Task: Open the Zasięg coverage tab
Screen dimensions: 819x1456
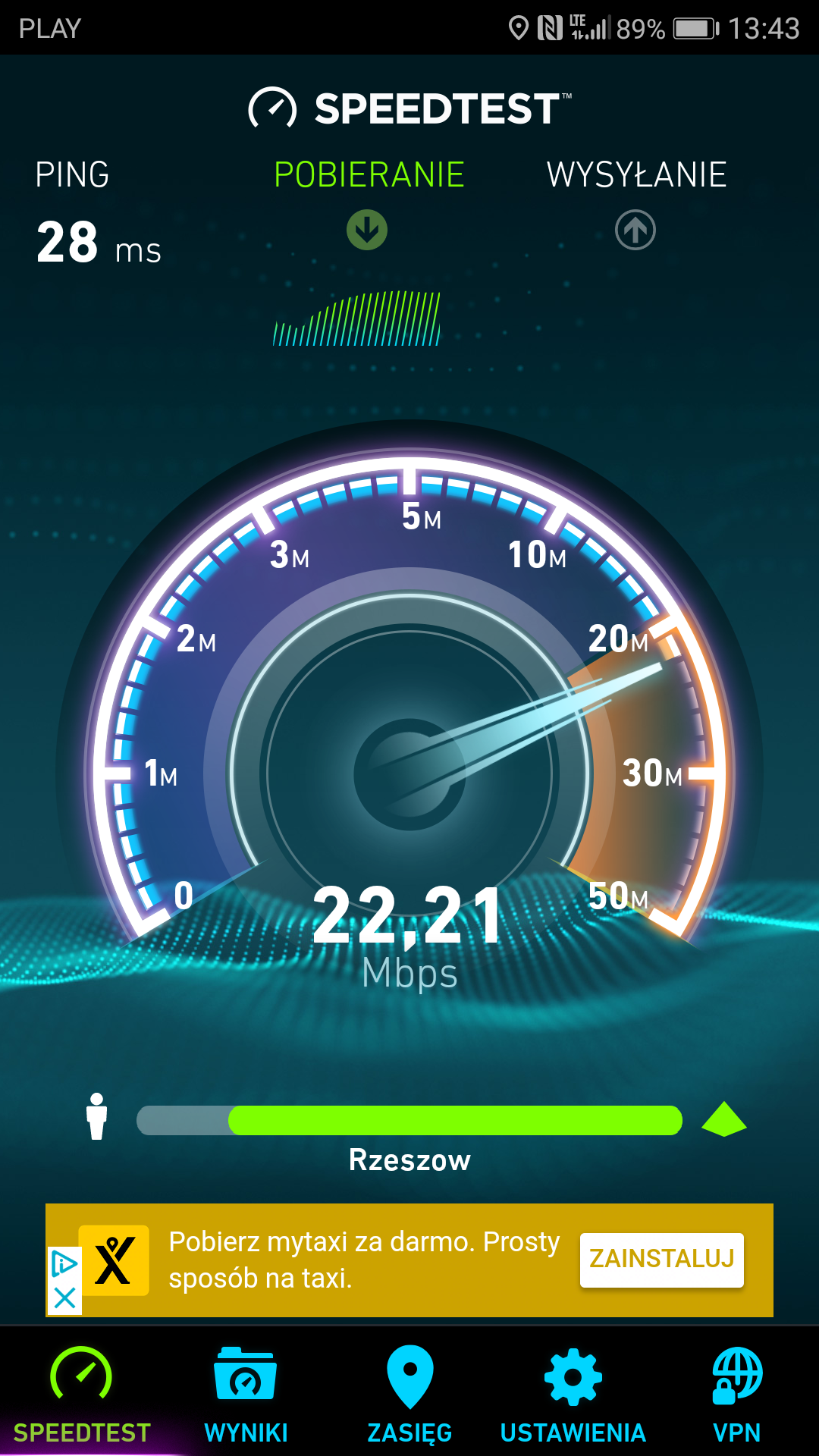Action: click(x=409, y=1394)
